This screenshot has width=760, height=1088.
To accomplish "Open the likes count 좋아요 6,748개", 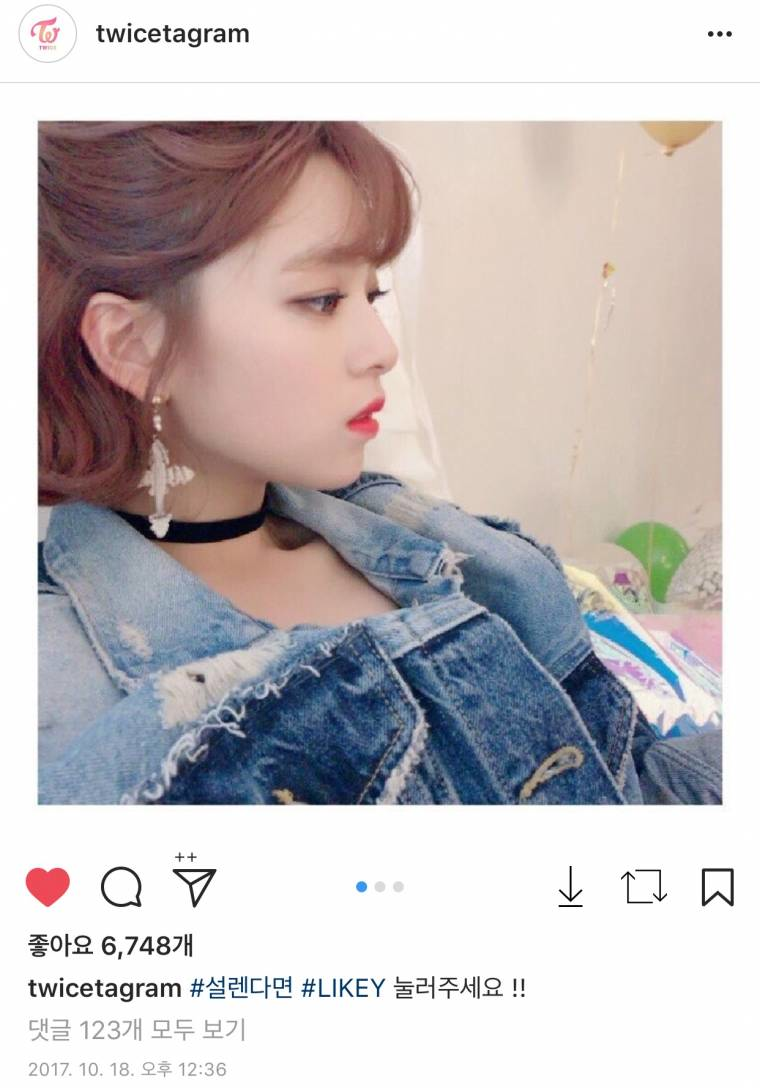I will (x=111, y=945).
